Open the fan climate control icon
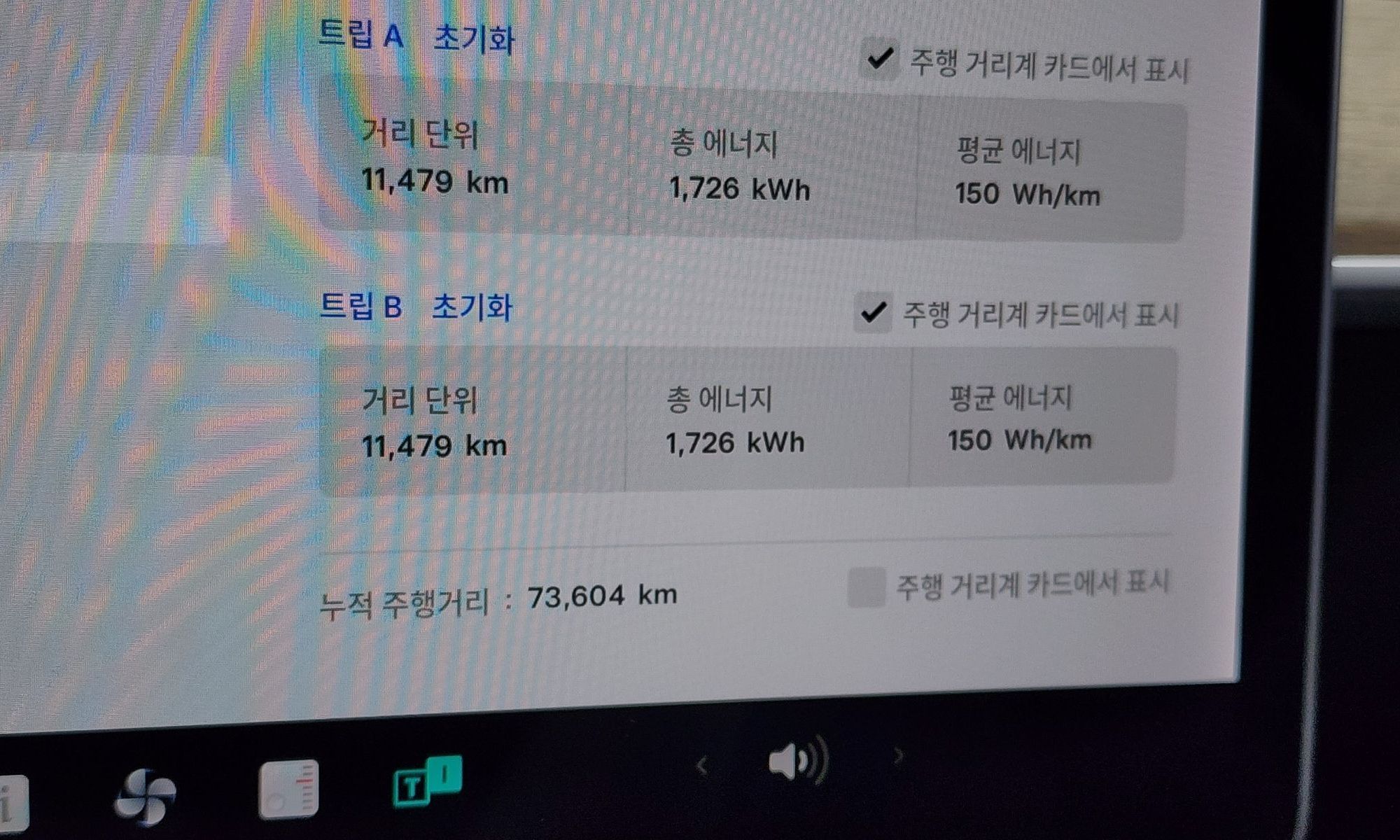Viewport: 1400px width, 840px height. [145, 796]
